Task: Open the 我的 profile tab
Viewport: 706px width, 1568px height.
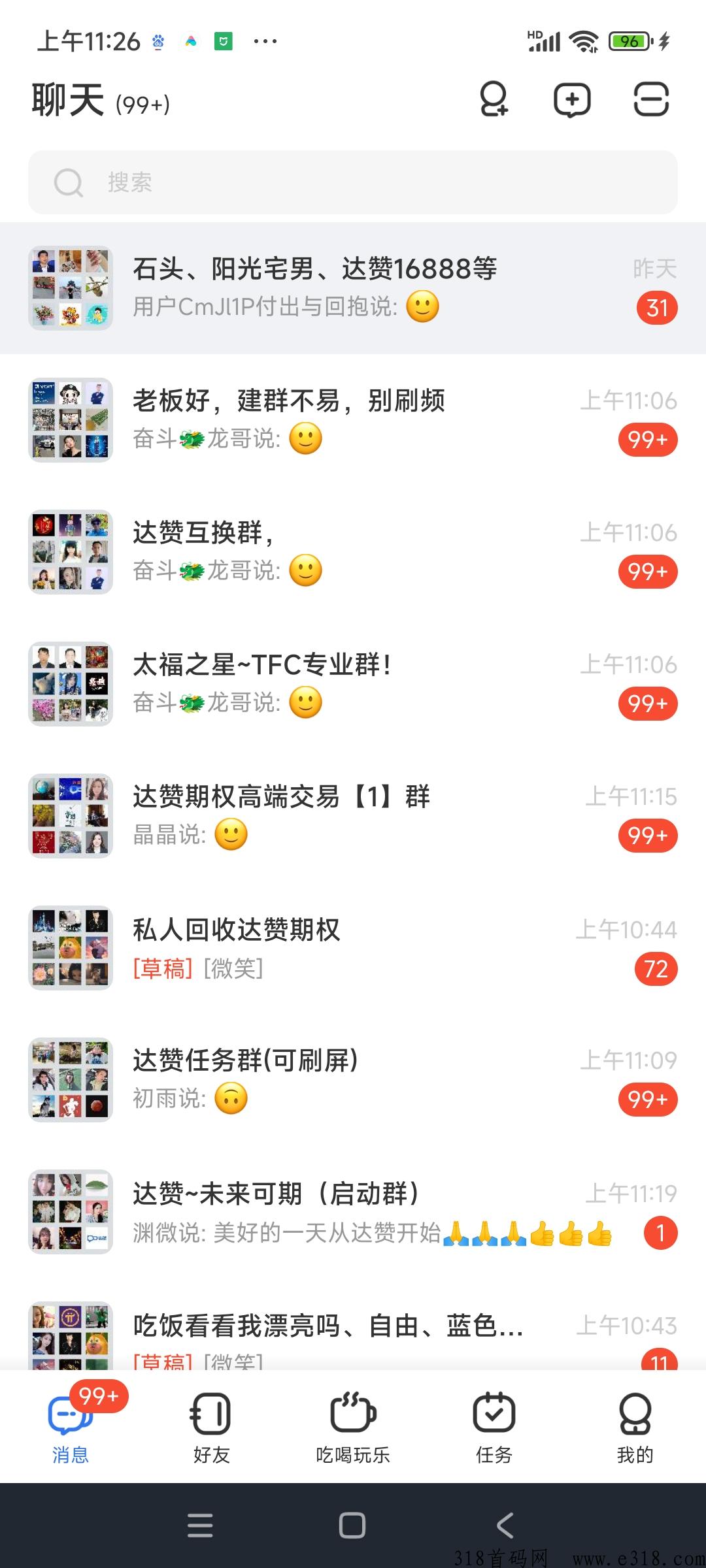Action: coord(635,1426)
